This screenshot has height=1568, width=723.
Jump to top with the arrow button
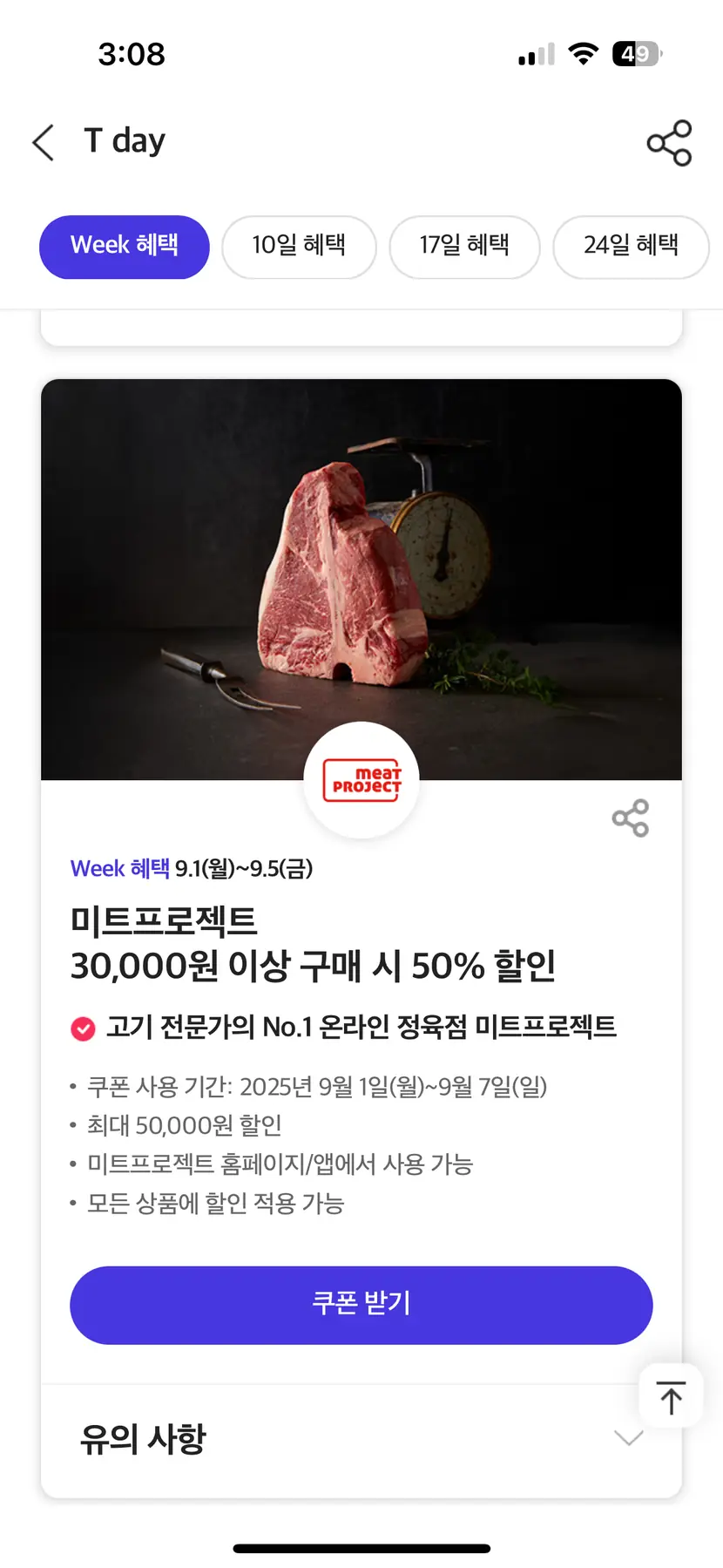(671, 1397)
